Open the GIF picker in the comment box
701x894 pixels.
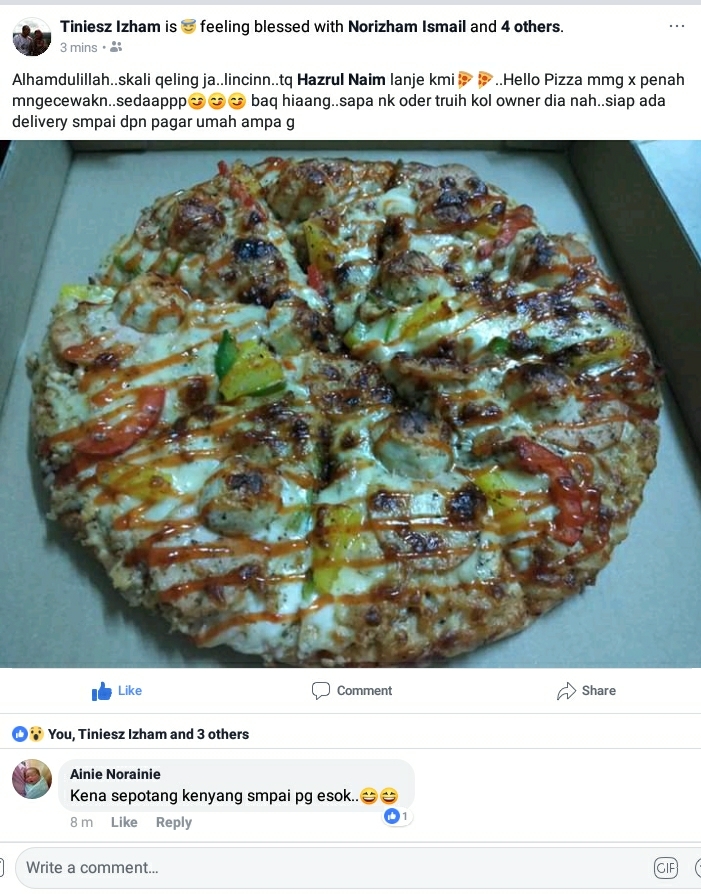tap(665, 867)
